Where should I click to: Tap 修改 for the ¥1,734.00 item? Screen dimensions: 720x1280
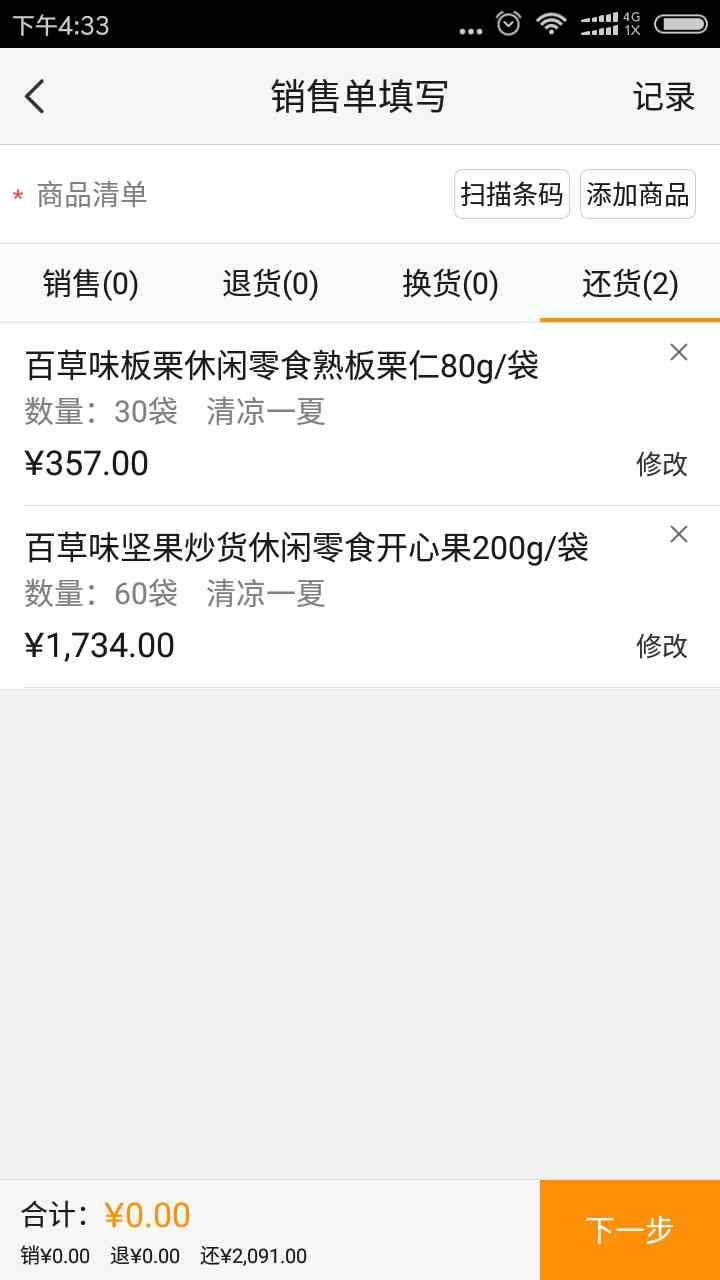click(x=662, y=646)
